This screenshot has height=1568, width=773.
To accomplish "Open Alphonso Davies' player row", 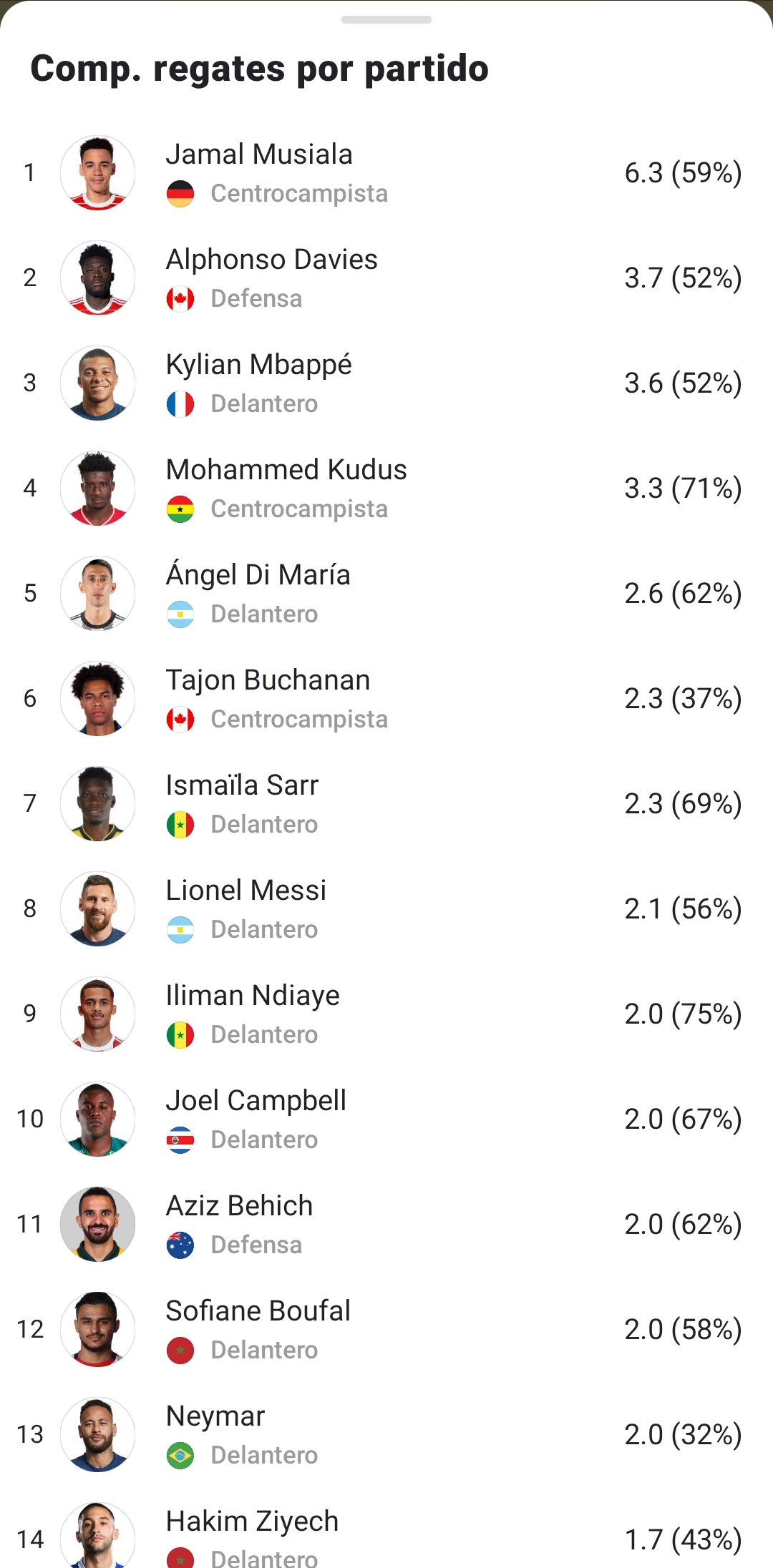I will 386,278.
